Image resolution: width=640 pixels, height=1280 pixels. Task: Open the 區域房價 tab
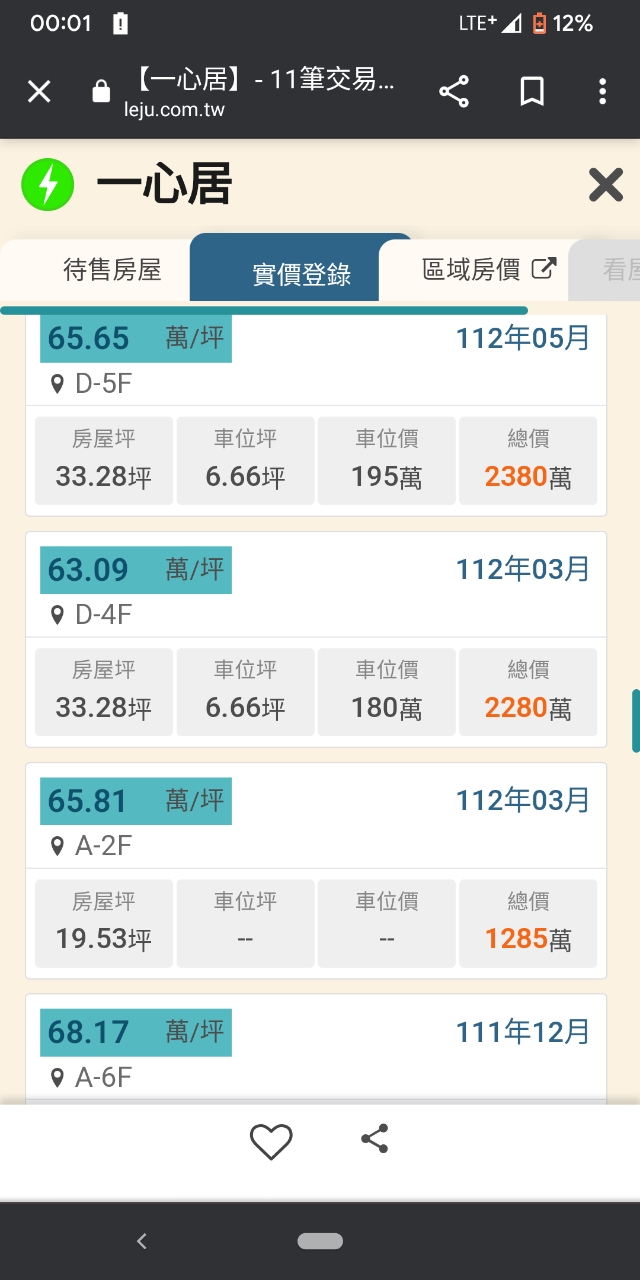(488, 270)
